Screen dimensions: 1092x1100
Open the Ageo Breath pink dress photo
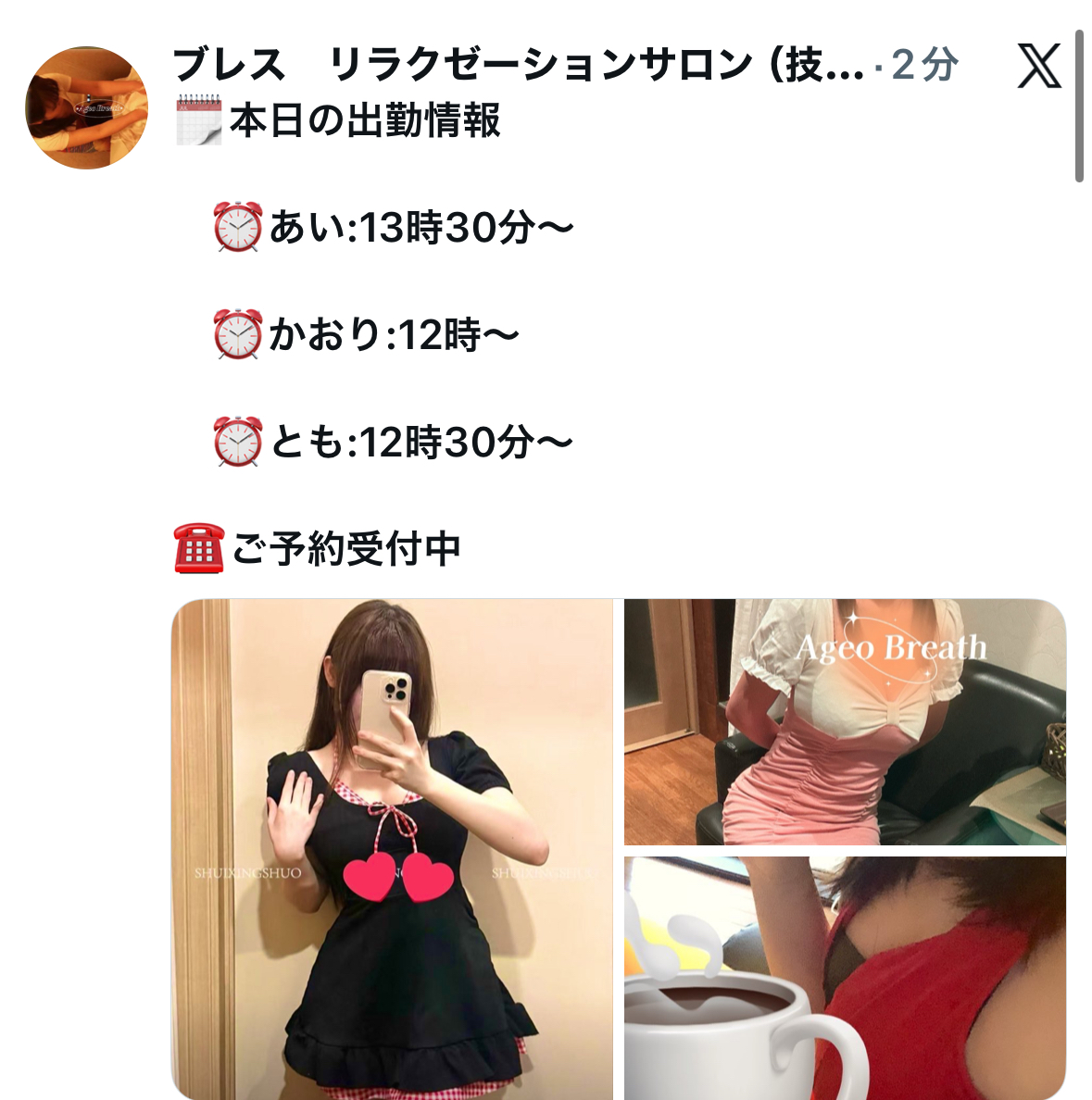pyautogui.click(x=845, y=721)
